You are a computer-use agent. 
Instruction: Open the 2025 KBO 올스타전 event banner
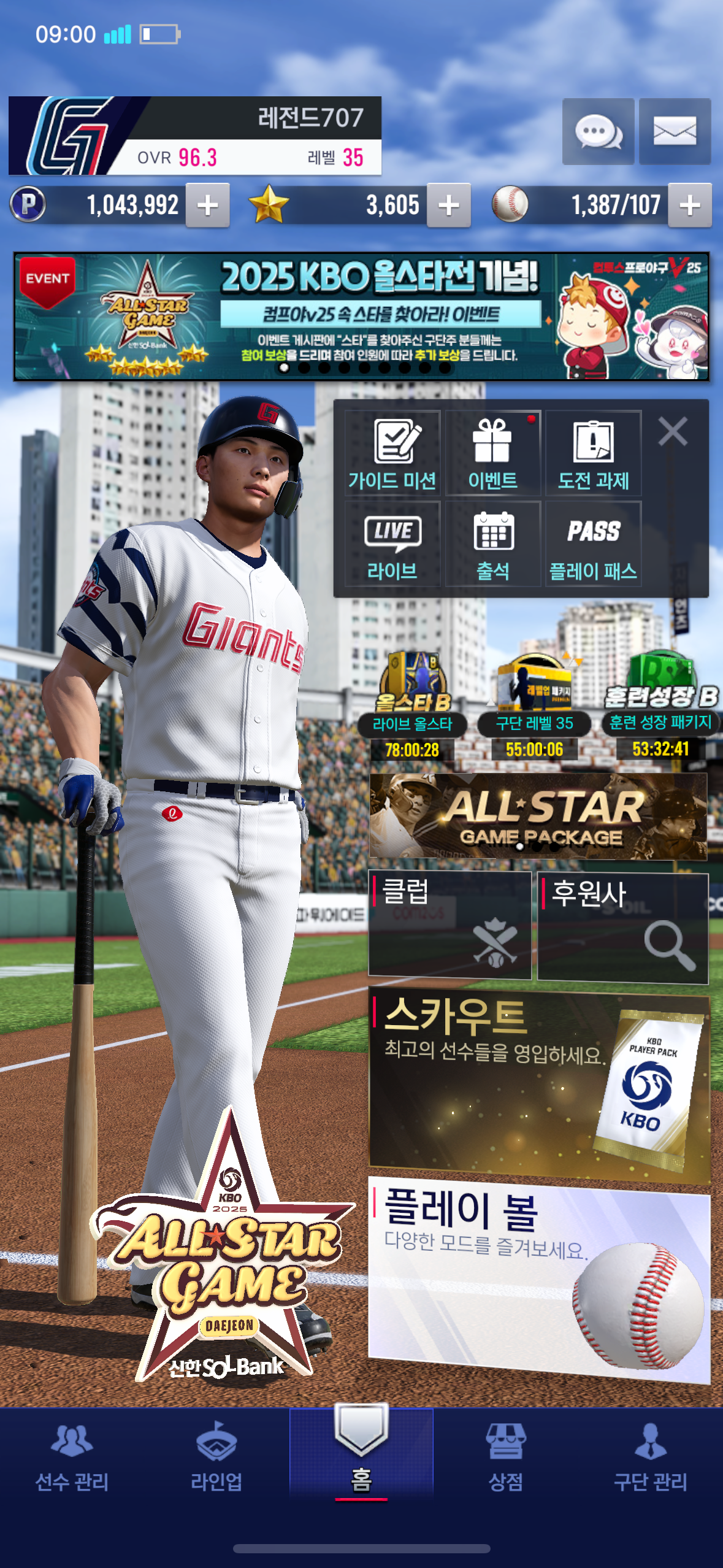tap(361, 316)
